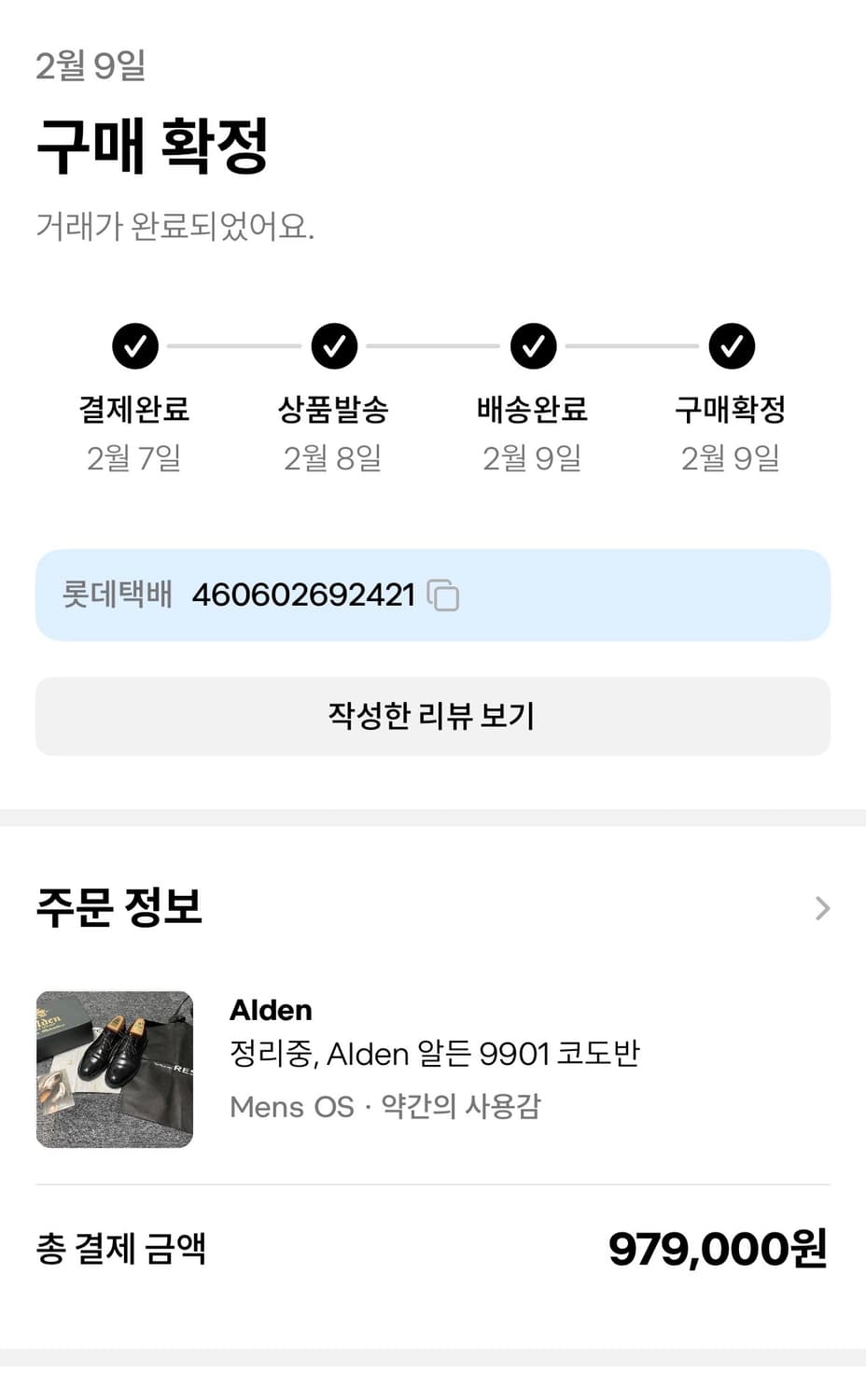
Task: Open order details via right arrow
Action: coord(822,907)
